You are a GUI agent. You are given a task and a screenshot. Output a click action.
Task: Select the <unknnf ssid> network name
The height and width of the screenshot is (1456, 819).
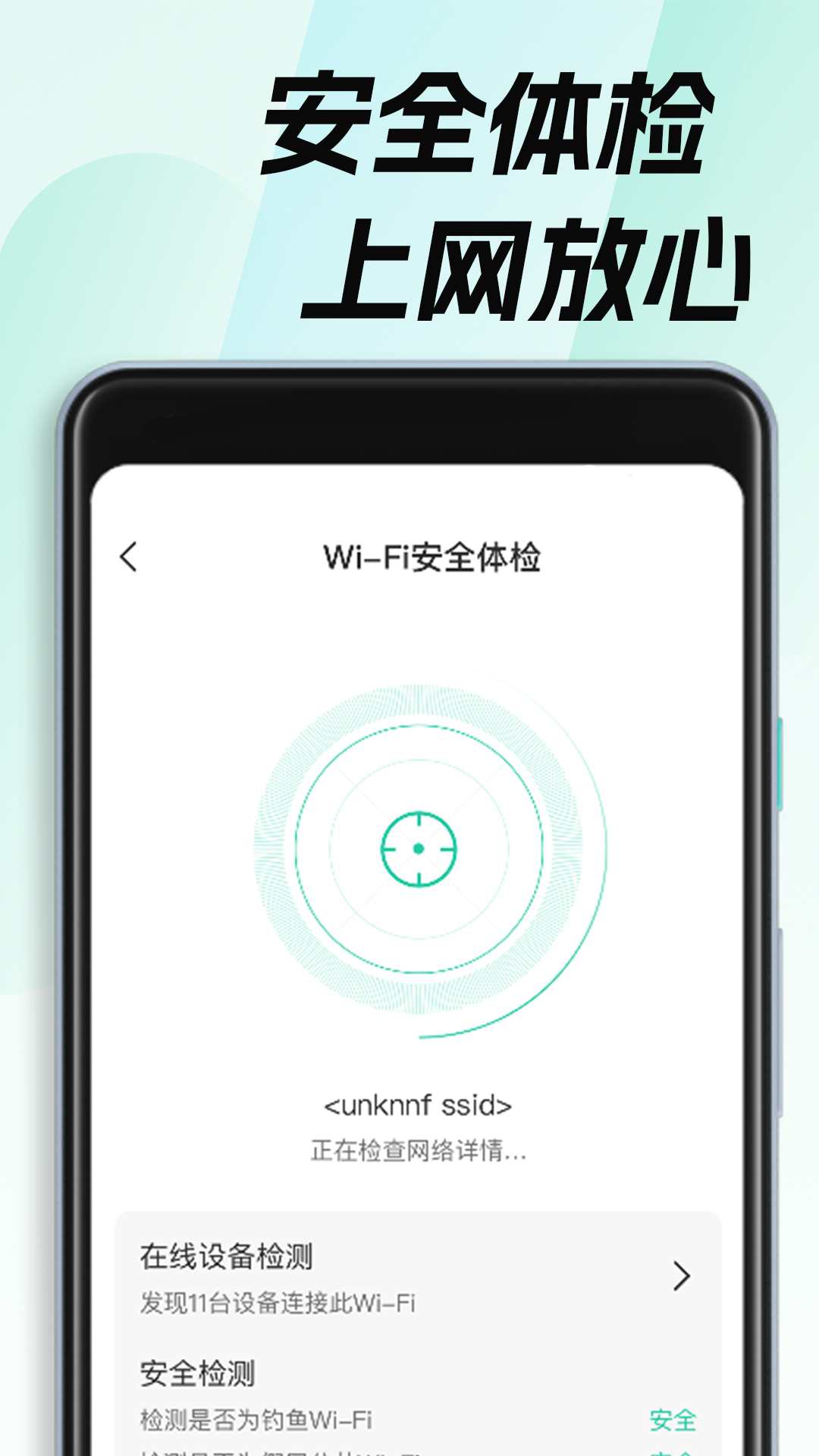click(419, 1106)
